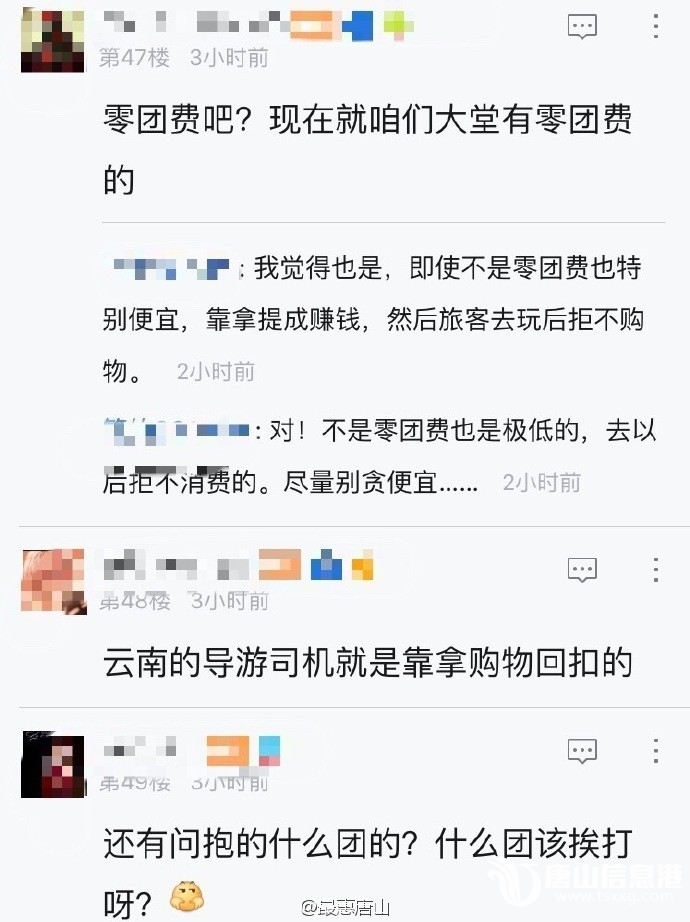
Task: Open the avatar of the 第47楼 commenter
Action: pos(53,39)
